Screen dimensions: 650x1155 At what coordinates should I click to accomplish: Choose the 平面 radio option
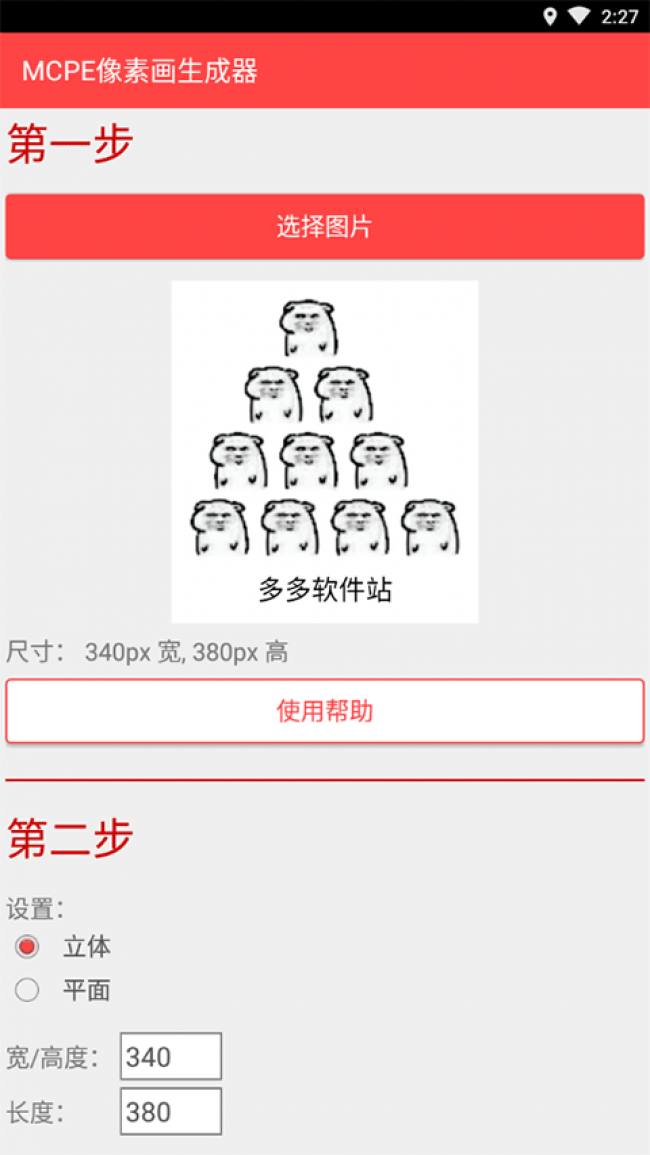[x=28, y=990]
